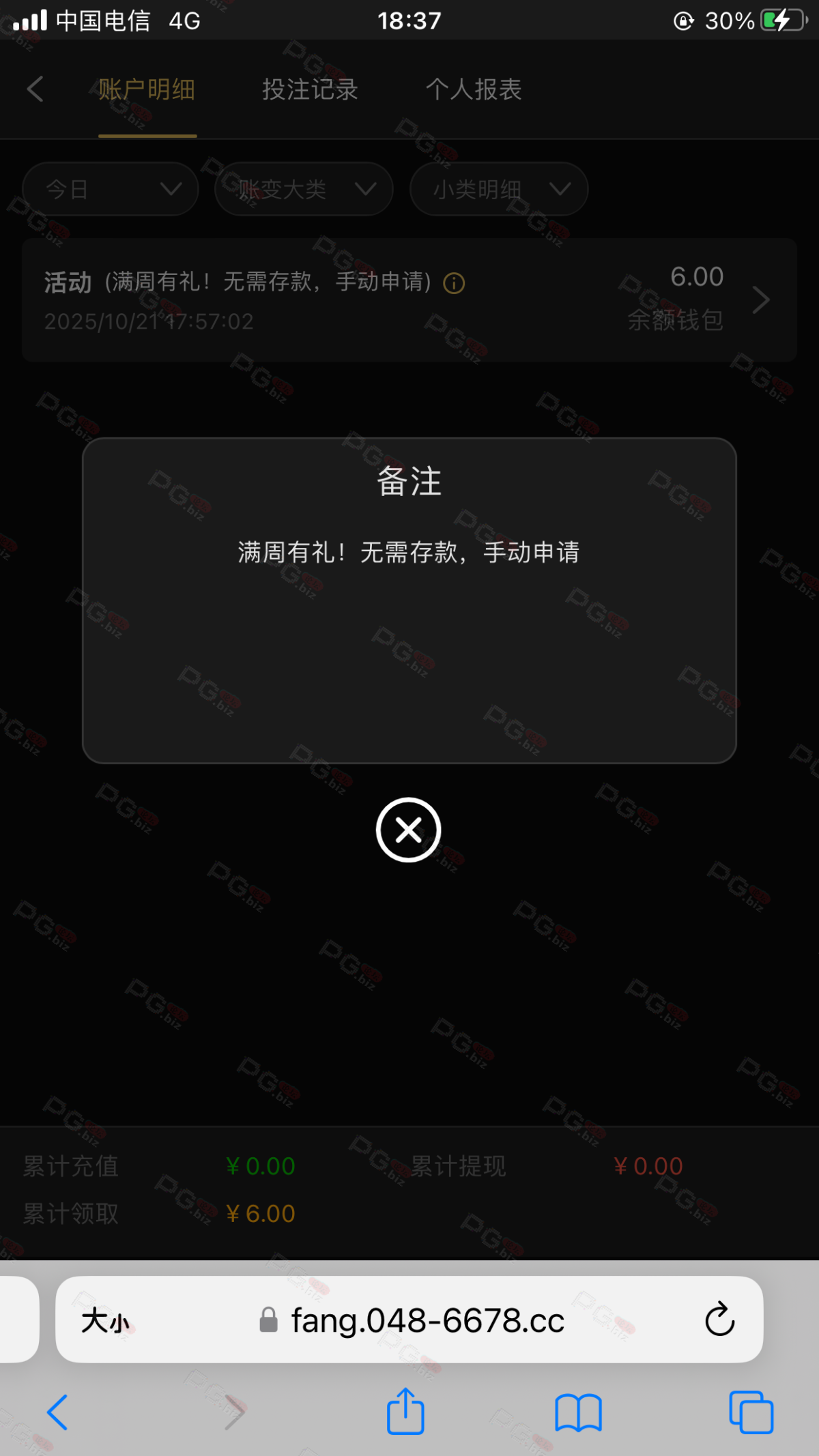The width and height of the screenshot is (819, 1456).
Task: Expand the 账变大类 dropdown
Action: click(304, 189)
